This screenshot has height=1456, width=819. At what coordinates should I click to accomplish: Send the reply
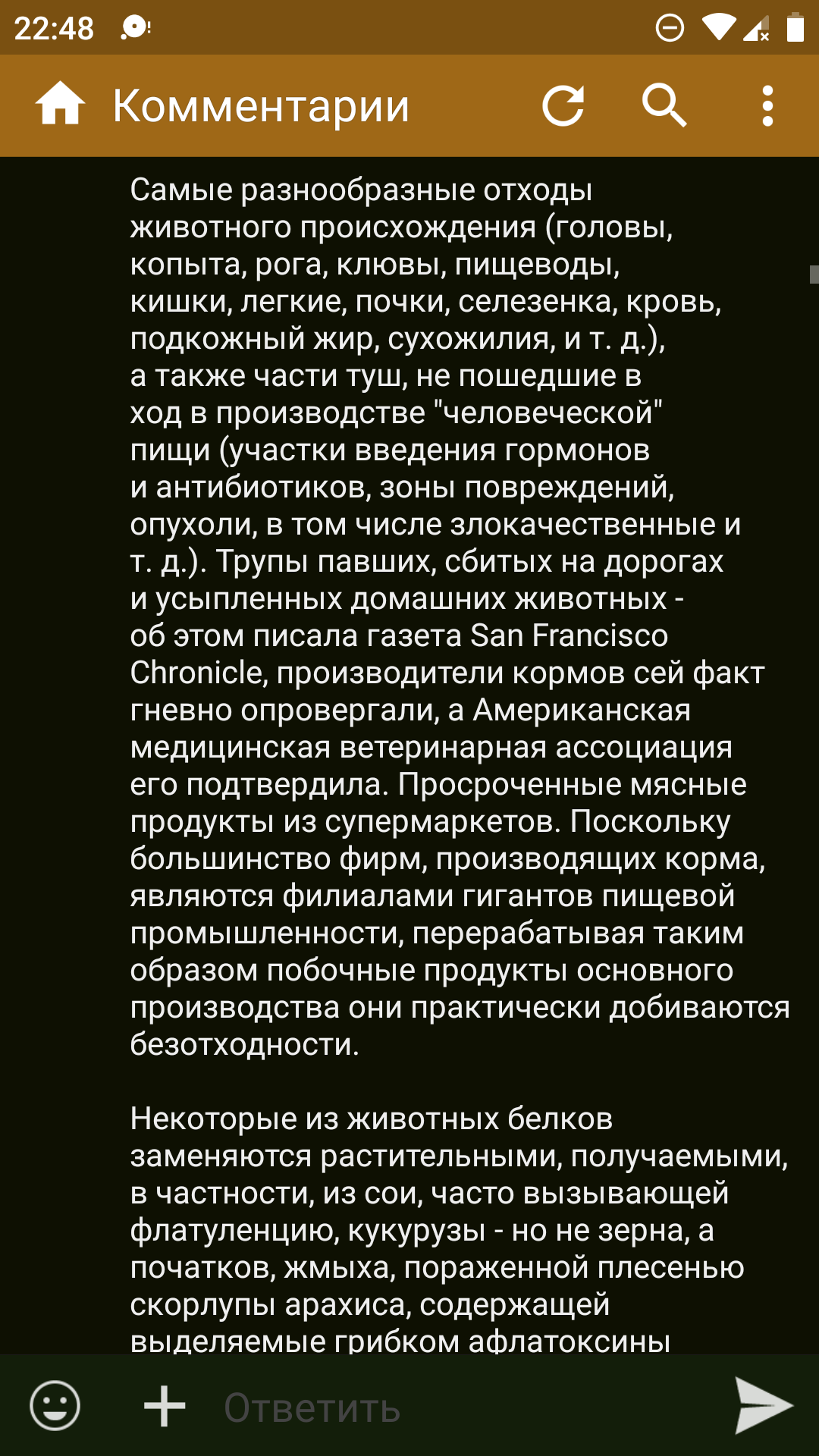[764, 1406]
